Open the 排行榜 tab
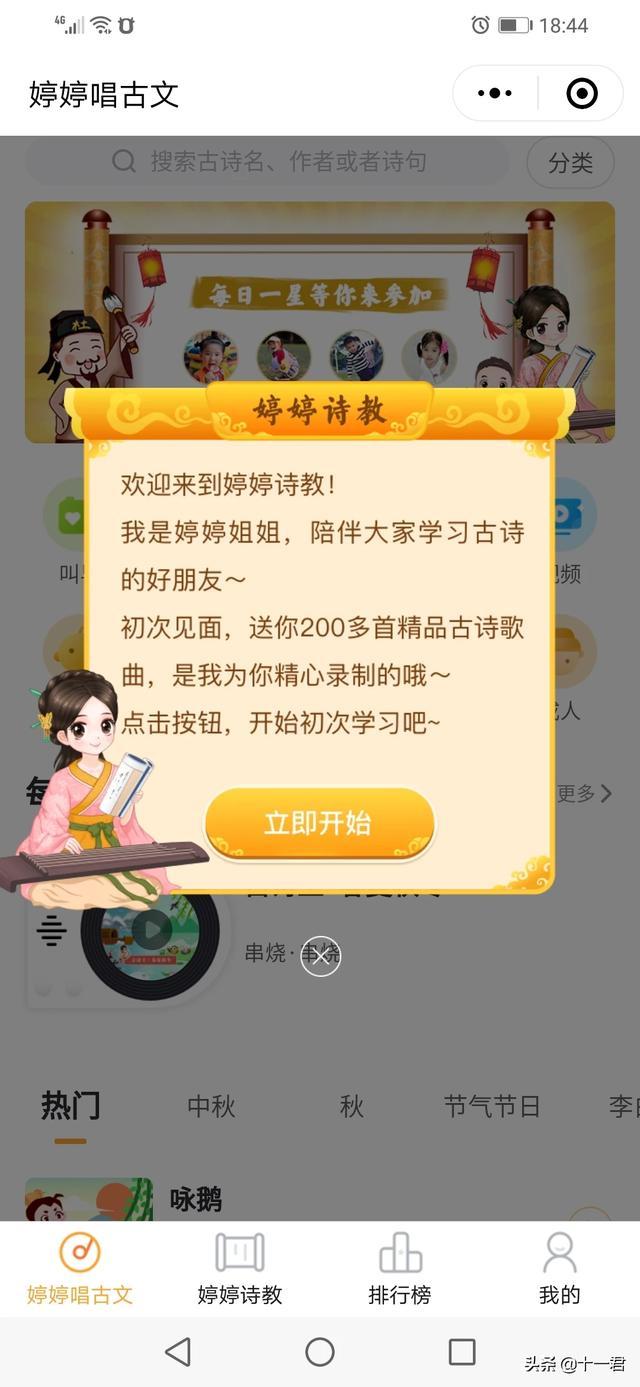The image size is (640, 1387). coord(400,1268)
